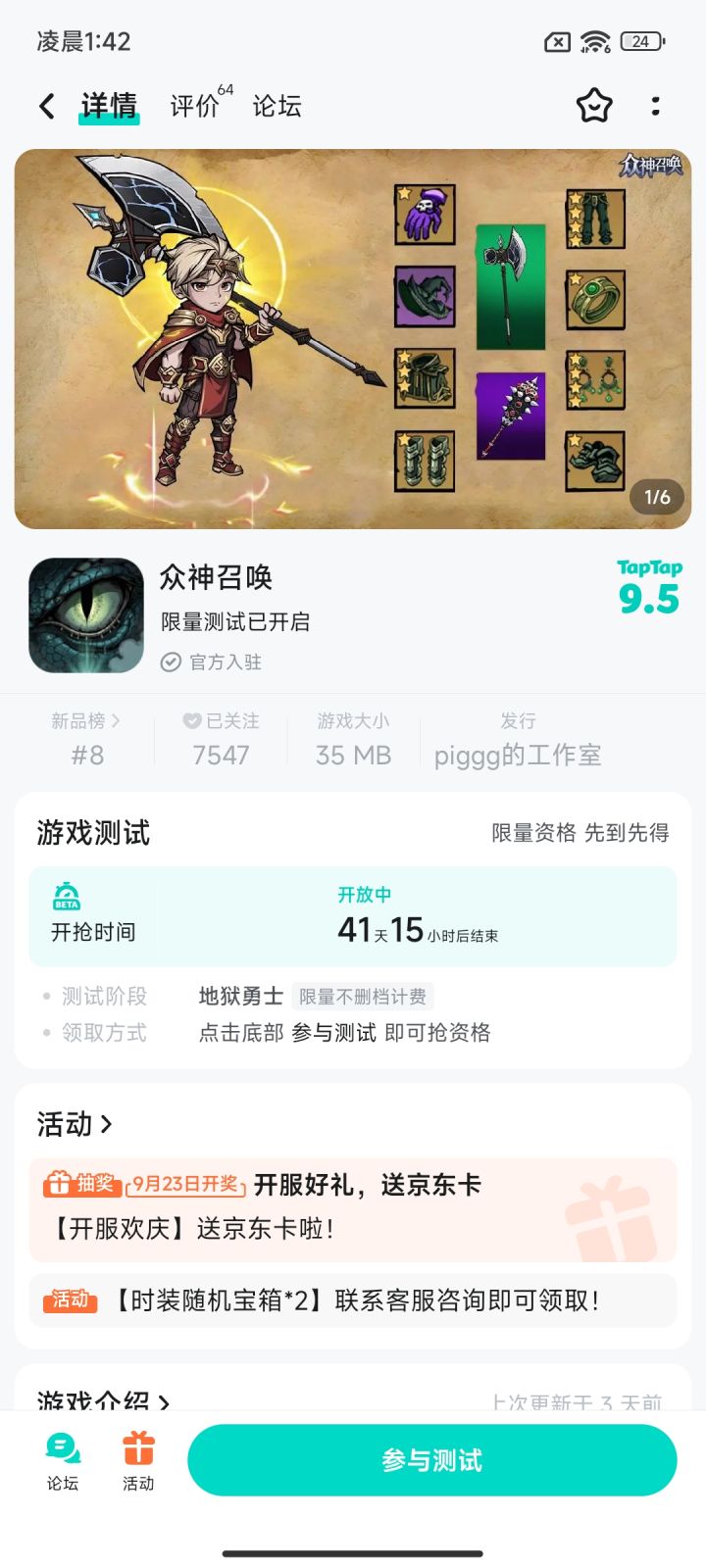
Task: Open the 新品榜 ranking via its chevron
Action: [x=115, y=721]
